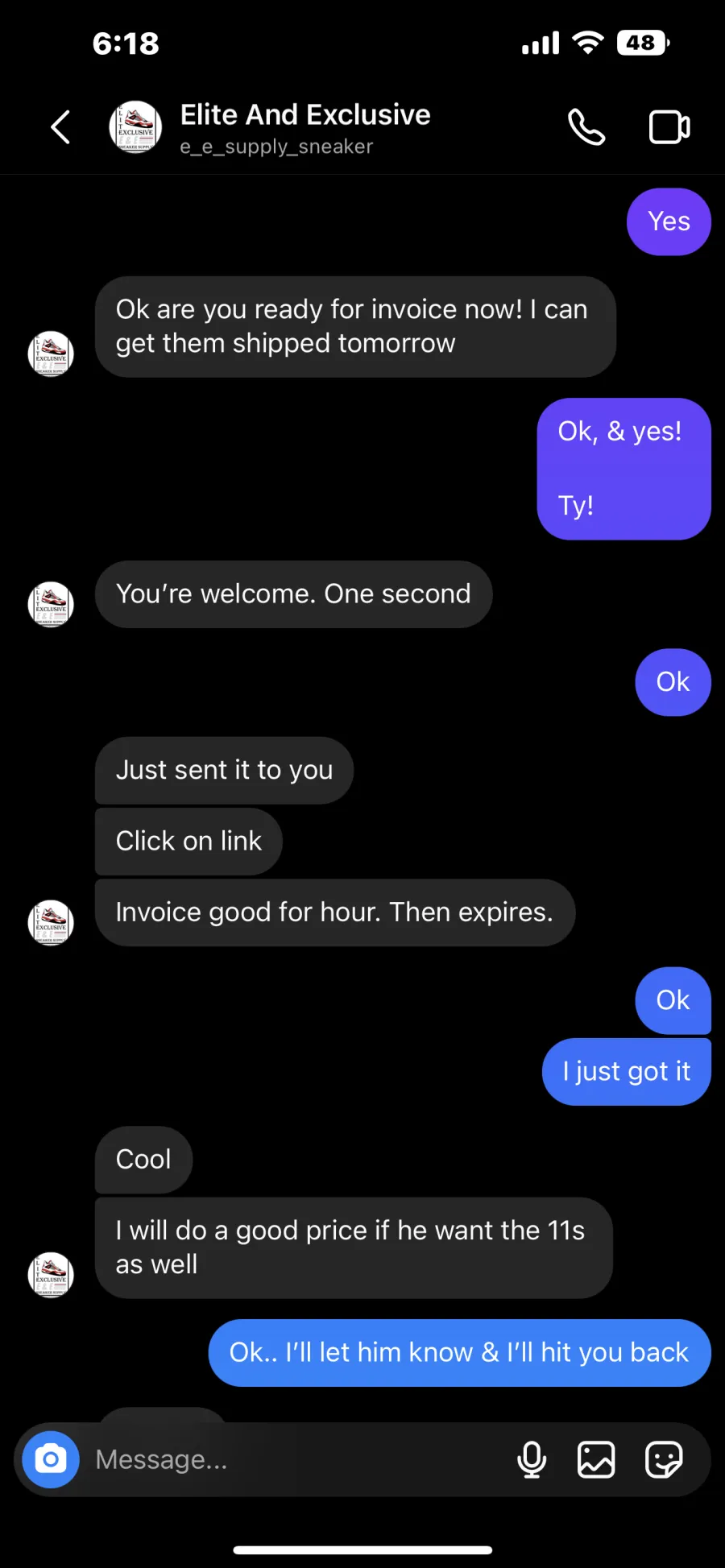Open the photo gallery picker
The image size is (725, 1568).
click(x=596, y=1459)
